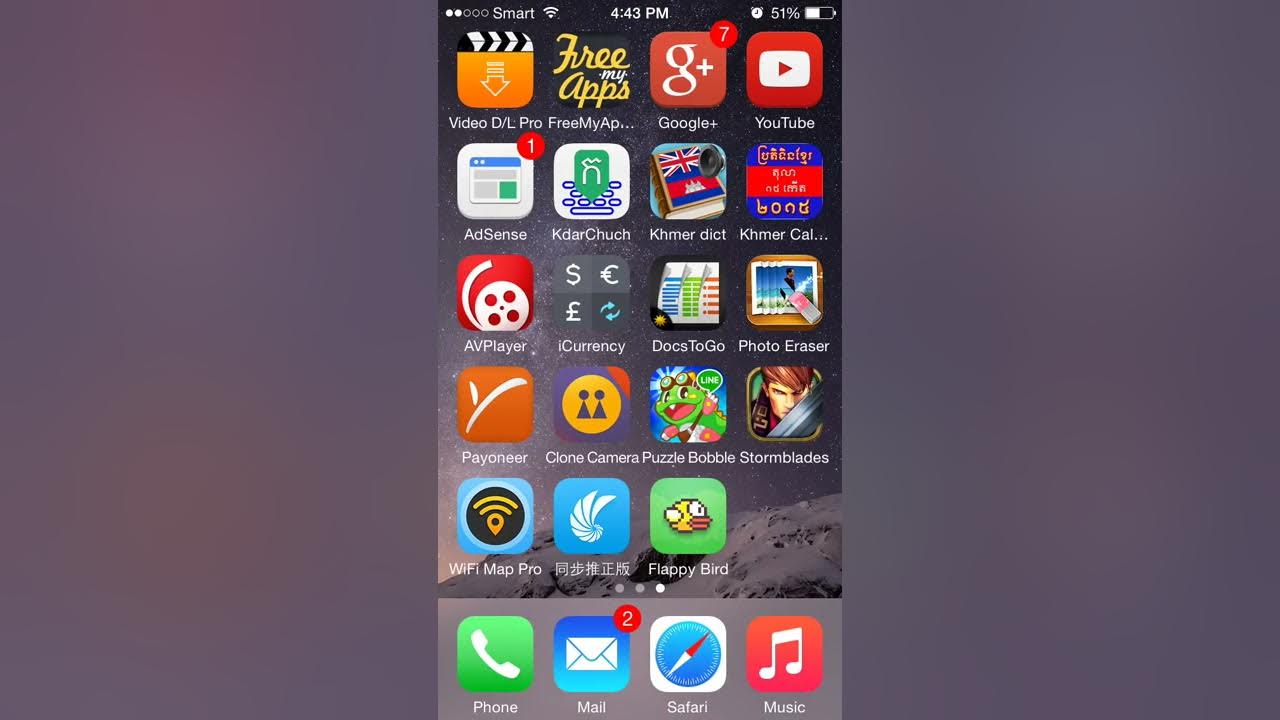Open the Video D/L Pro app

pyautogui.click(x=495, y=70)
